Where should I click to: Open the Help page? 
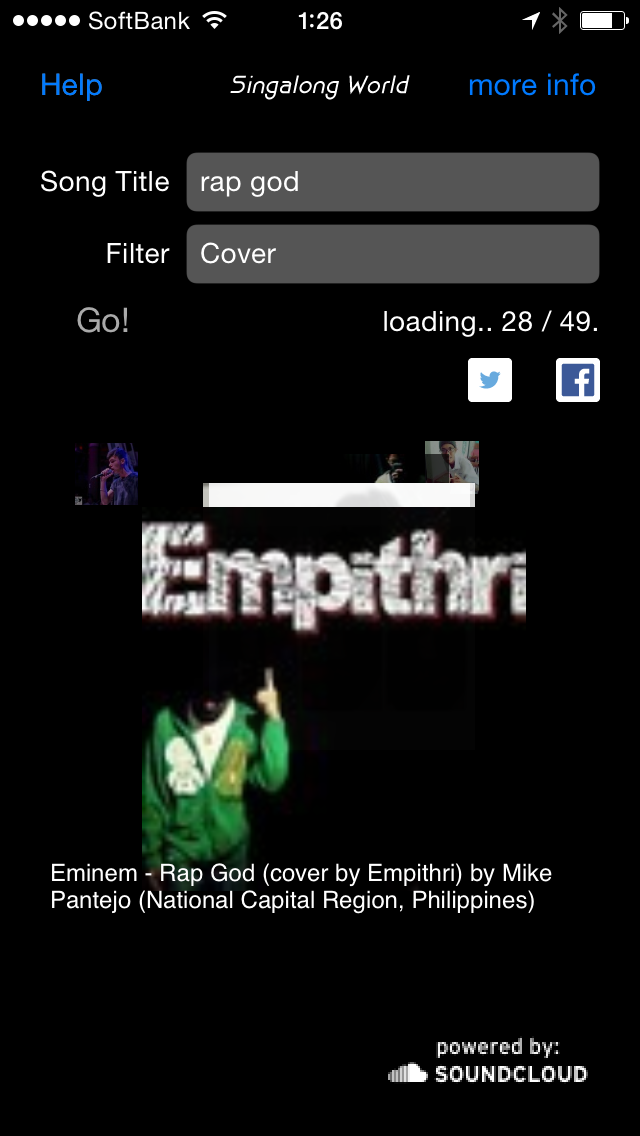pos(71,86)
